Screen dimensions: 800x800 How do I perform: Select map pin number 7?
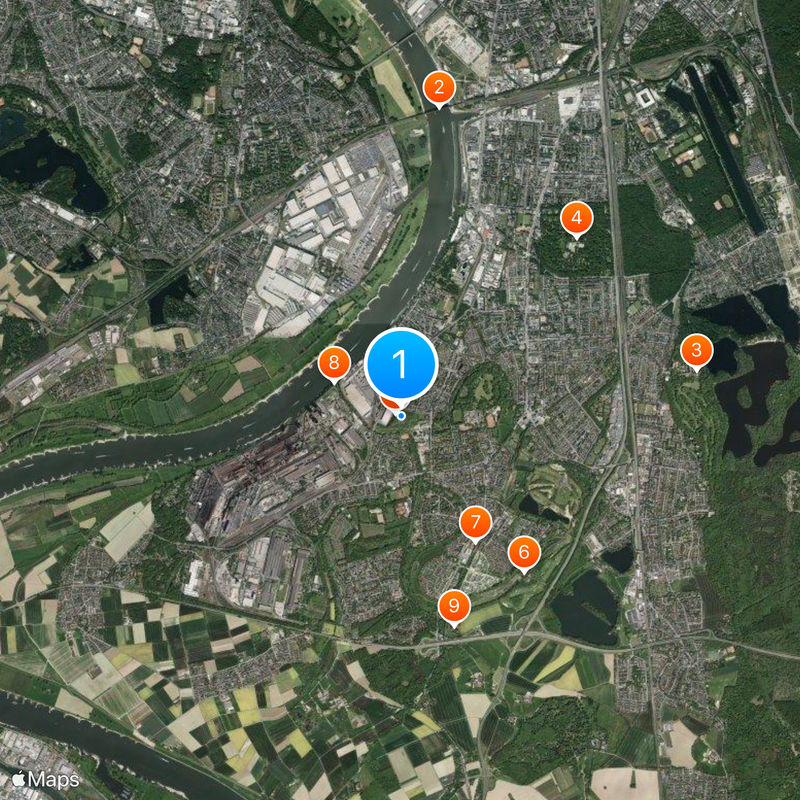point(475,522)
